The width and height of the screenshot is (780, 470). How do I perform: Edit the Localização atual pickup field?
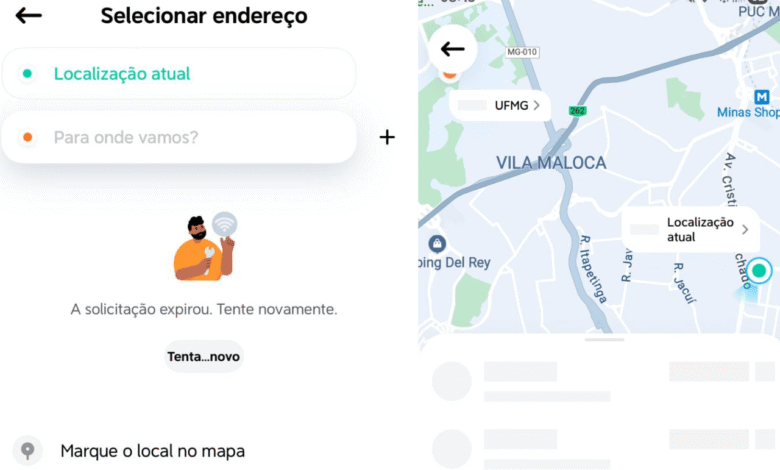coord(180,74)
